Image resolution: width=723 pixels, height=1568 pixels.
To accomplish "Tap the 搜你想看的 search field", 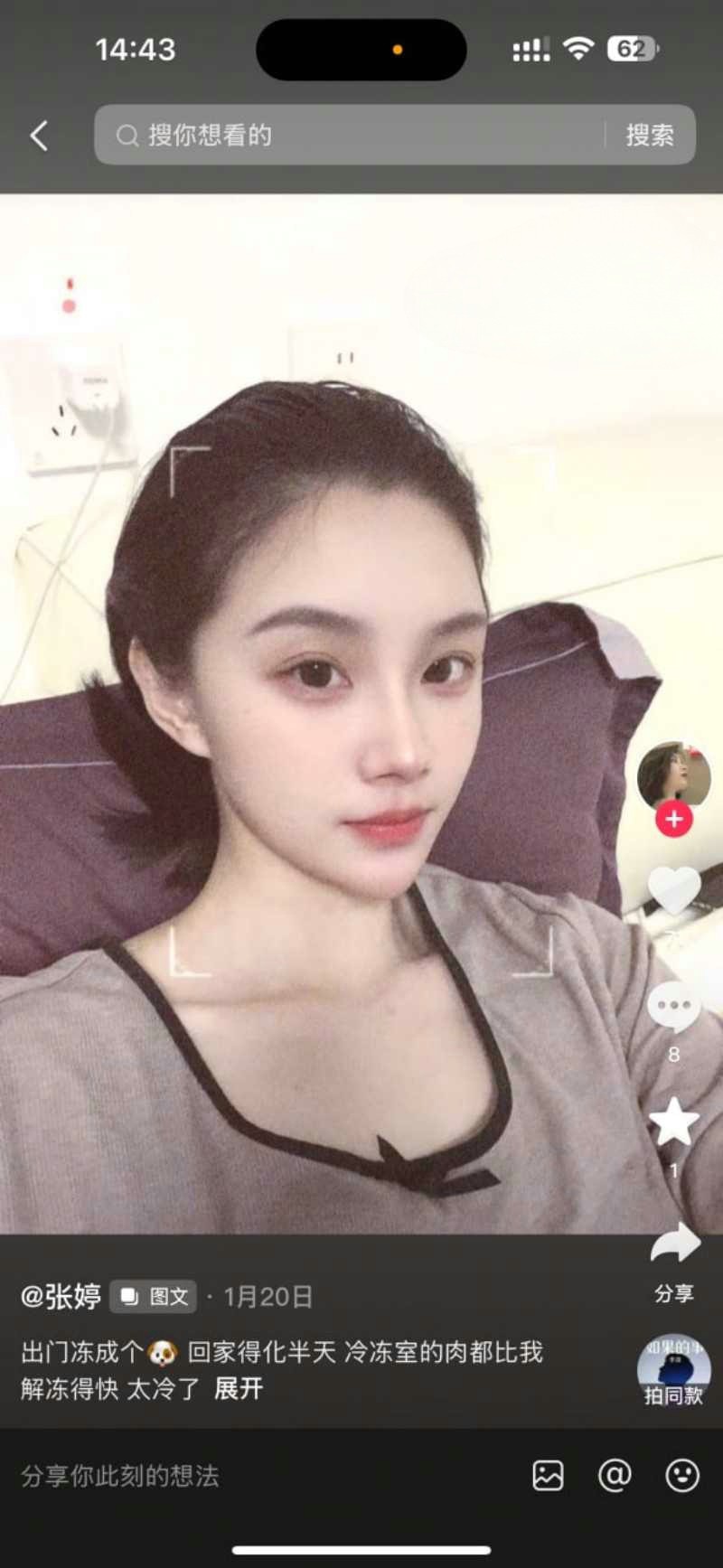I will [x=352, y=136].
